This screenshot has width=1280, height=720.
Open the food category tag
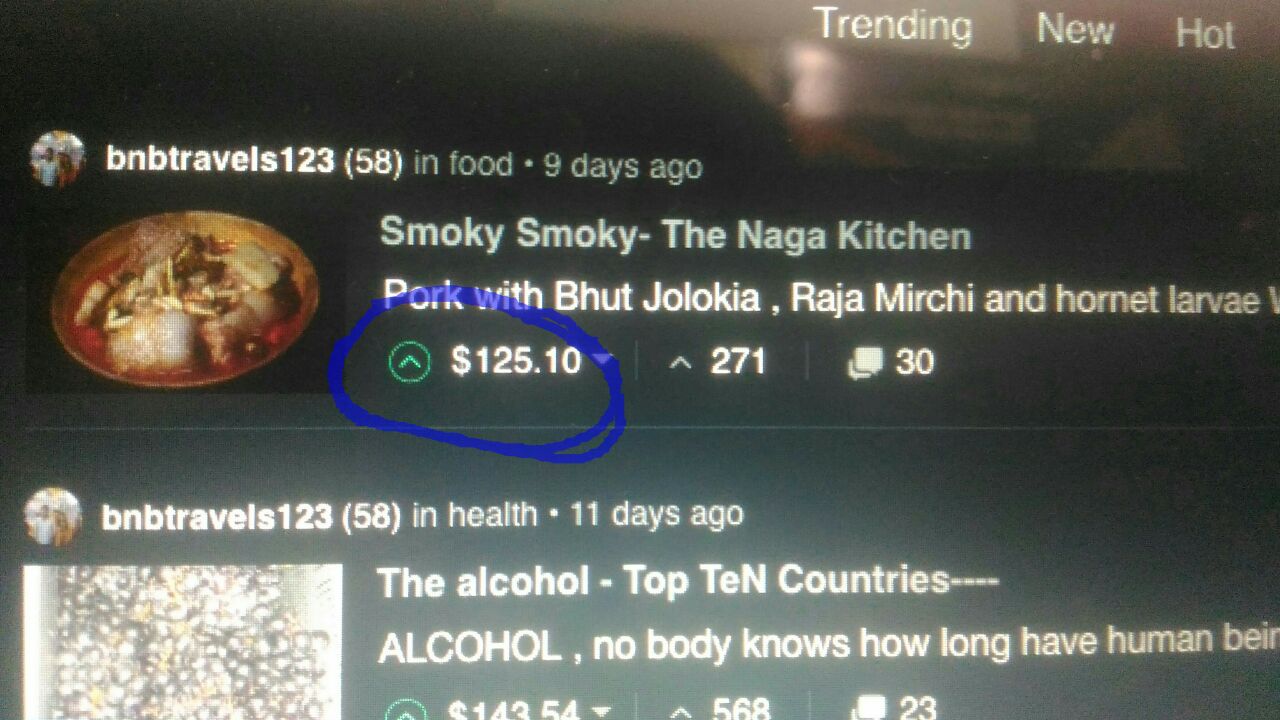tap(480, 164)
